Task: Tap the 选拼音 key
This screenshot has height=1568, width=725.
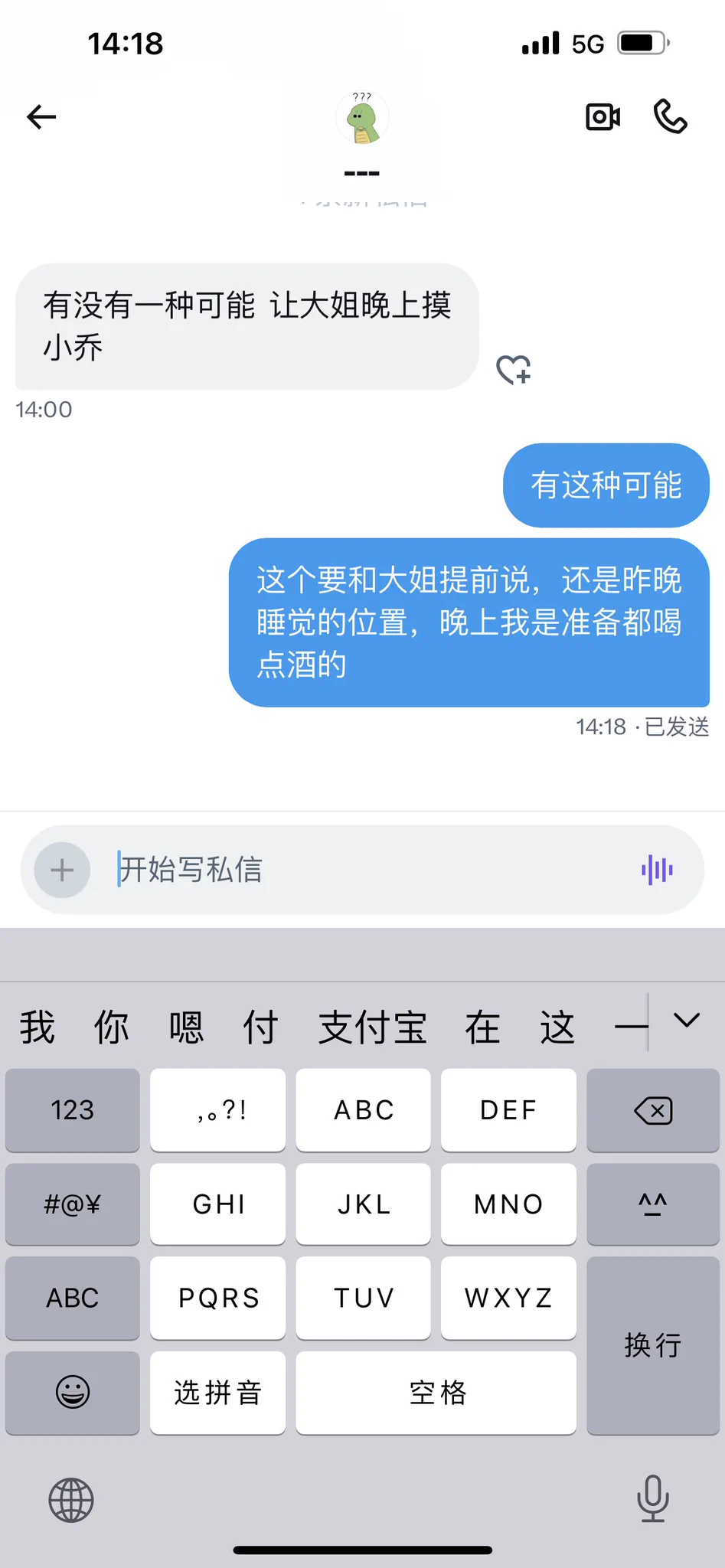Action: pos(218,1392)
